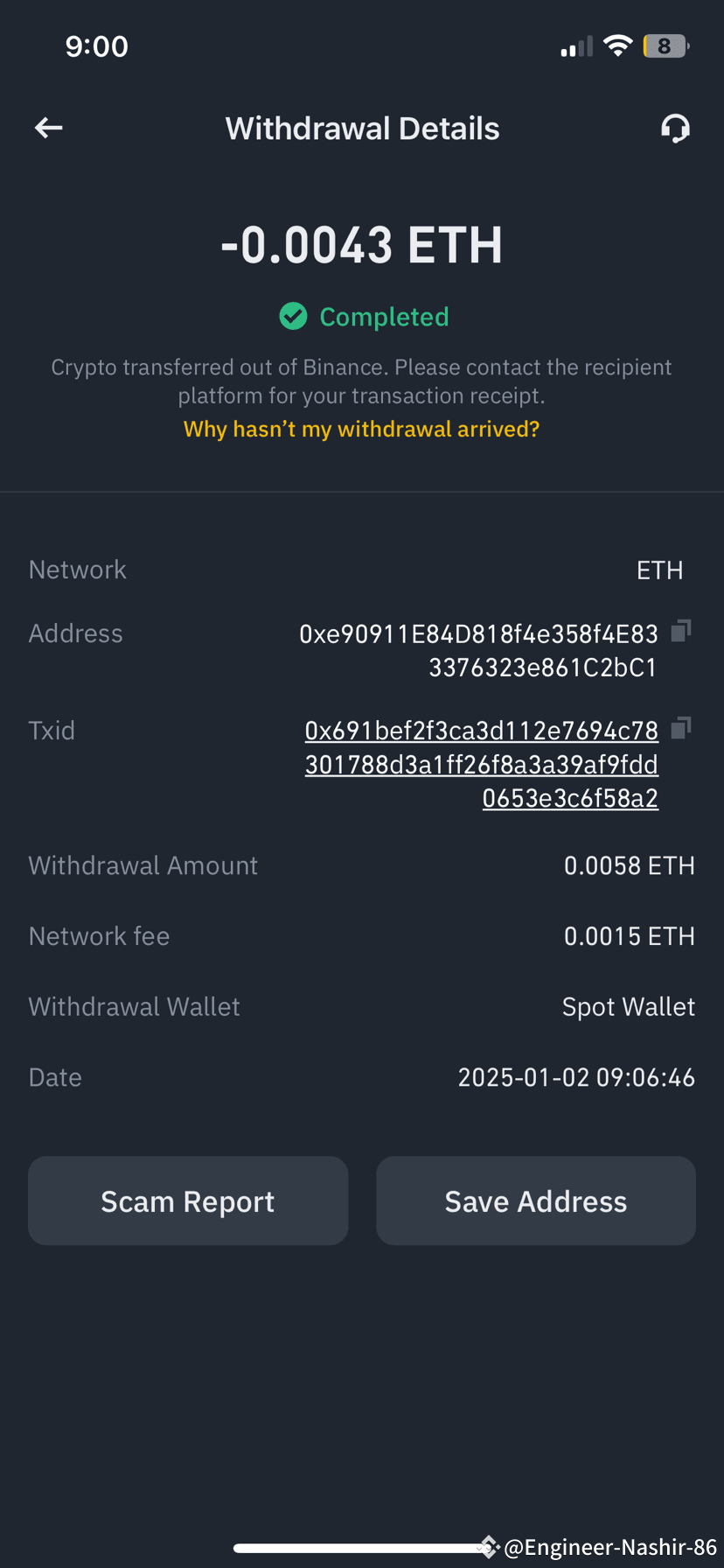Tap the cellular signal bars icon
The width and height of the screenshot is (724, 1568).
coord(574,45)
